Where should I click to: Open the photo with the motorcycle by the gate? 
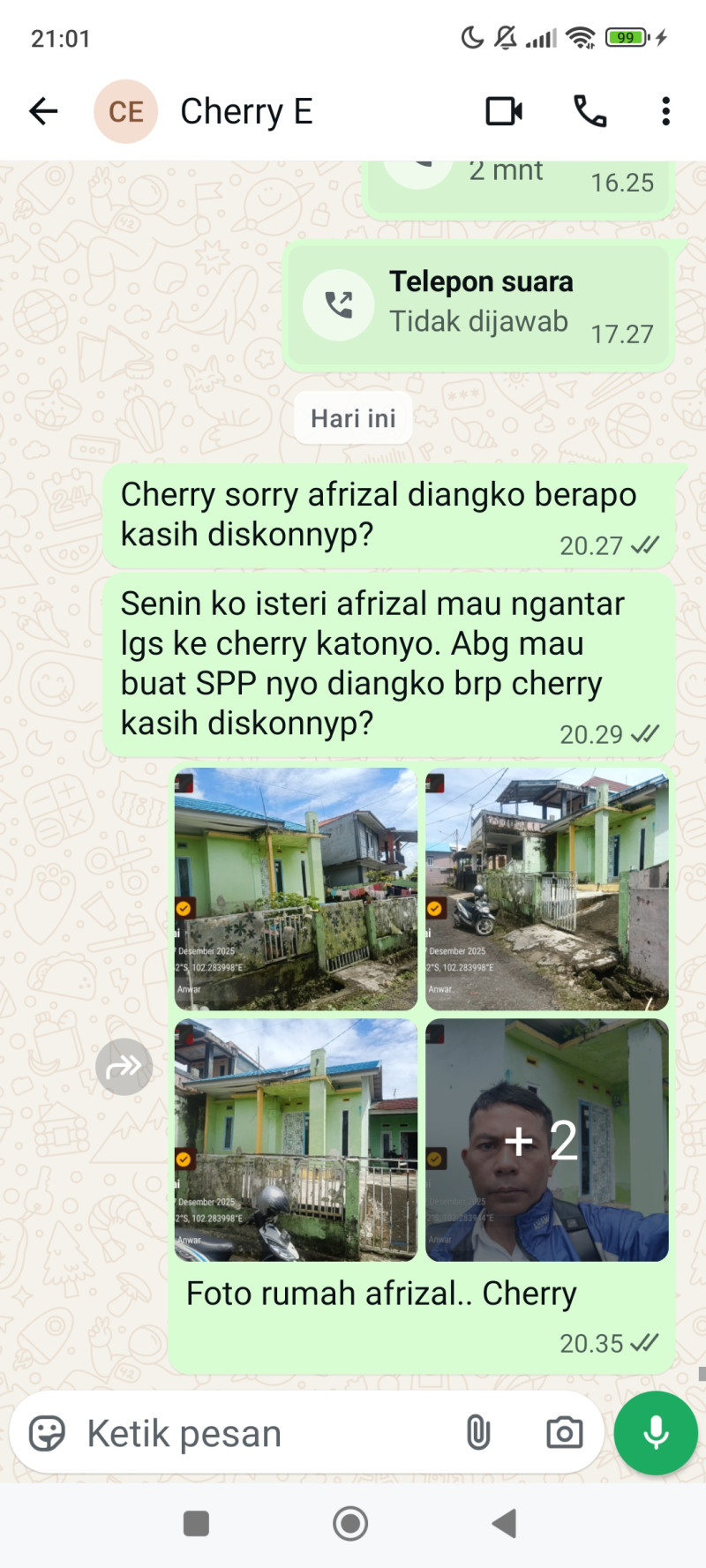(546, 889)
